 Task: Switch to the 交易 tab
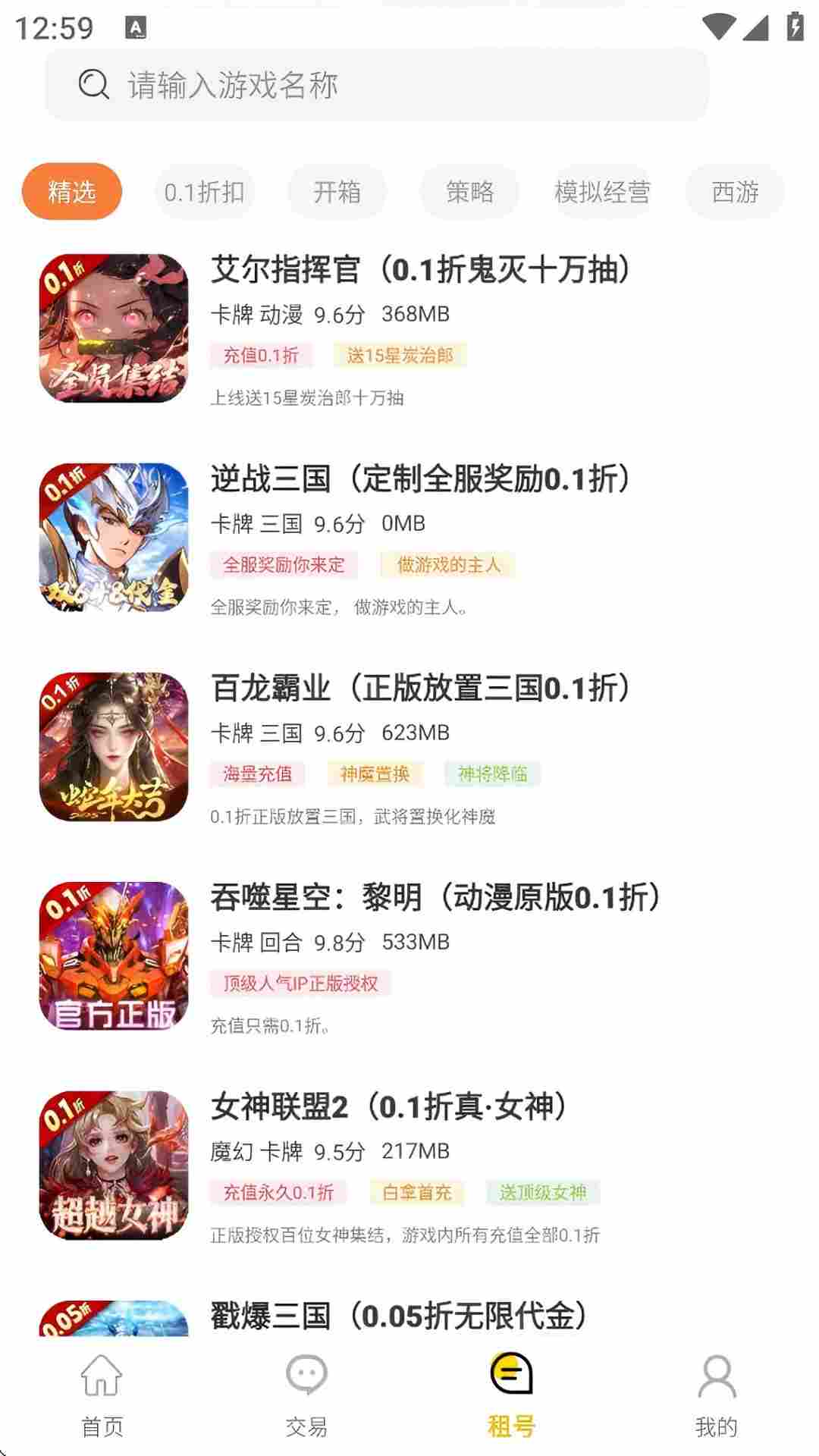[306, 1395]
